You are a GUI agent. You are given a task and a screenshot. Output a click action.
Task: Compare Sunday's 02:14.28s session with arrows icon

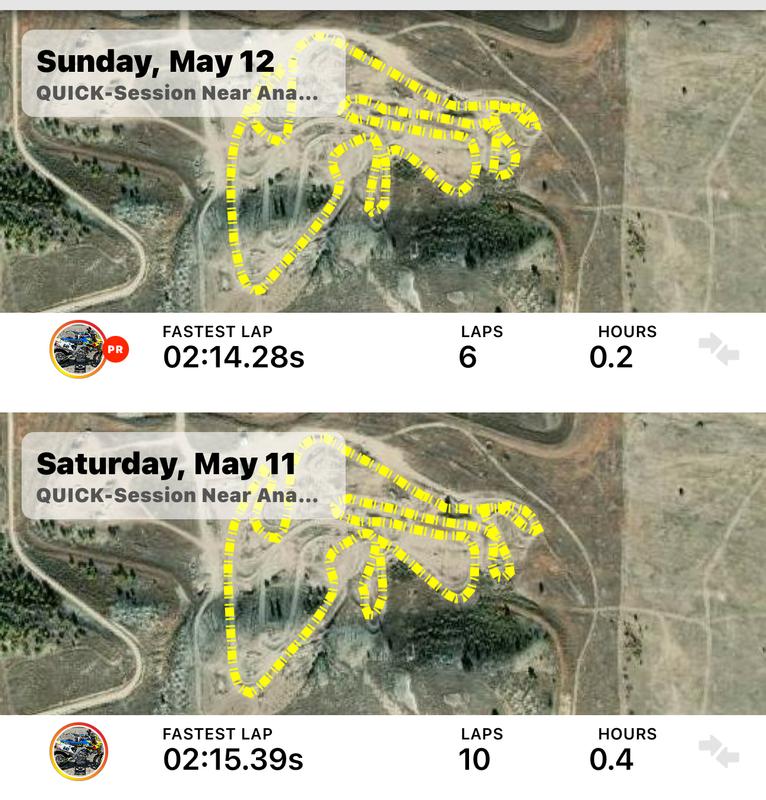pos(718,349)
